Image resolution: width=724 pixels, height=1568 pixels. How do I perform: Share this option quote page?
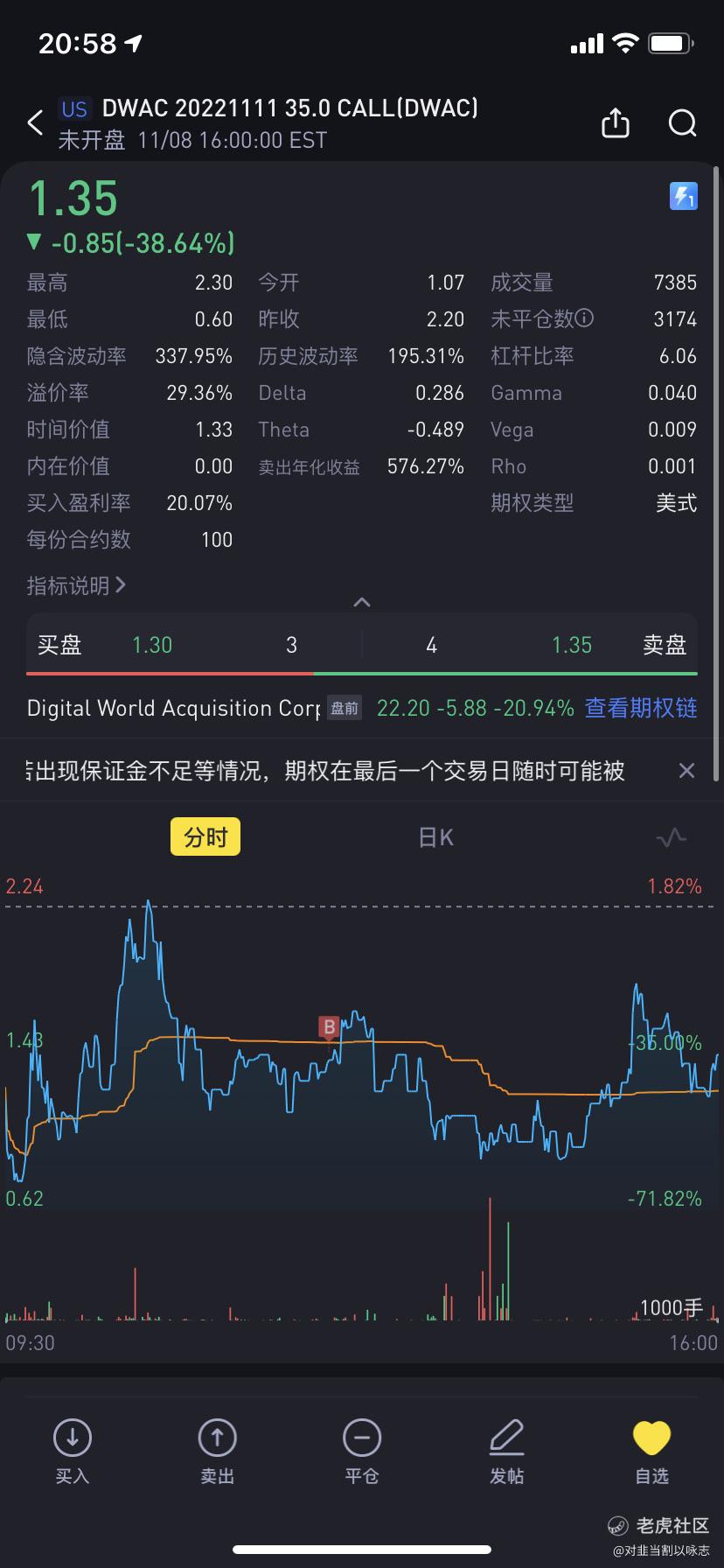(x=616, y=123)
